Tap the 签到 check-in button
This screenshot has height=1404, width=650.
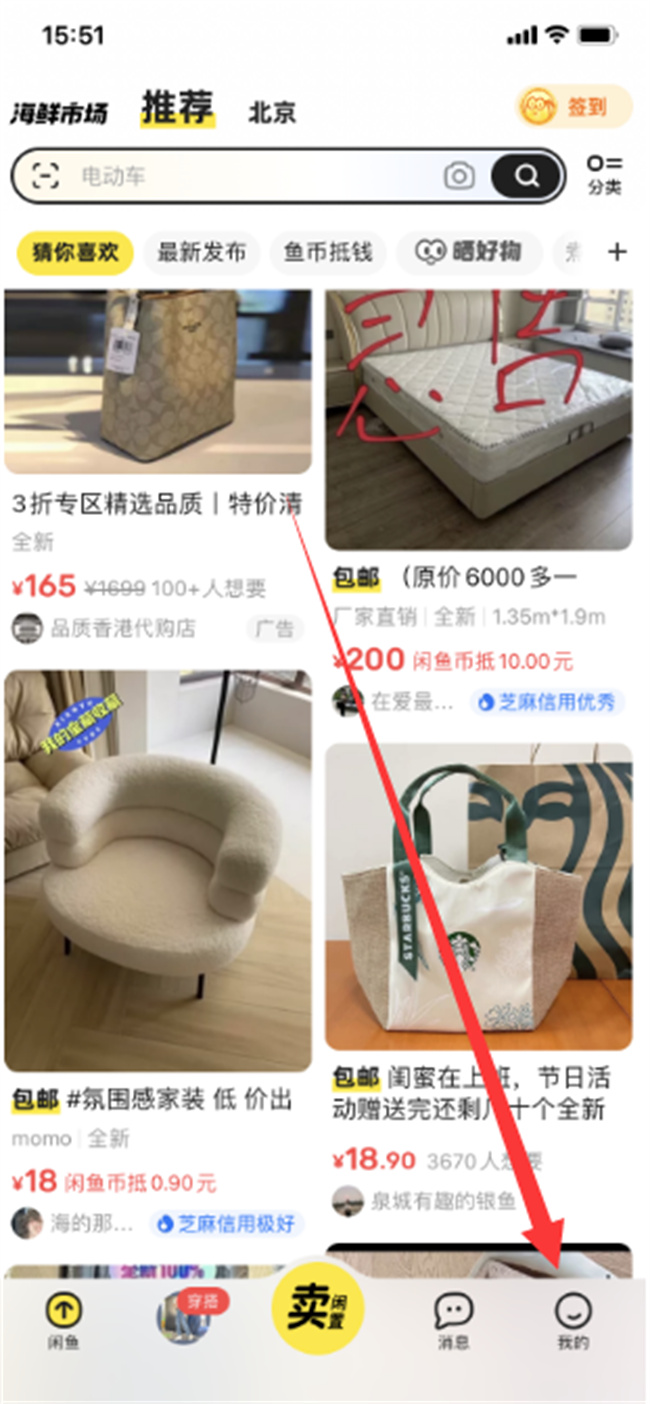click(573, 107)
